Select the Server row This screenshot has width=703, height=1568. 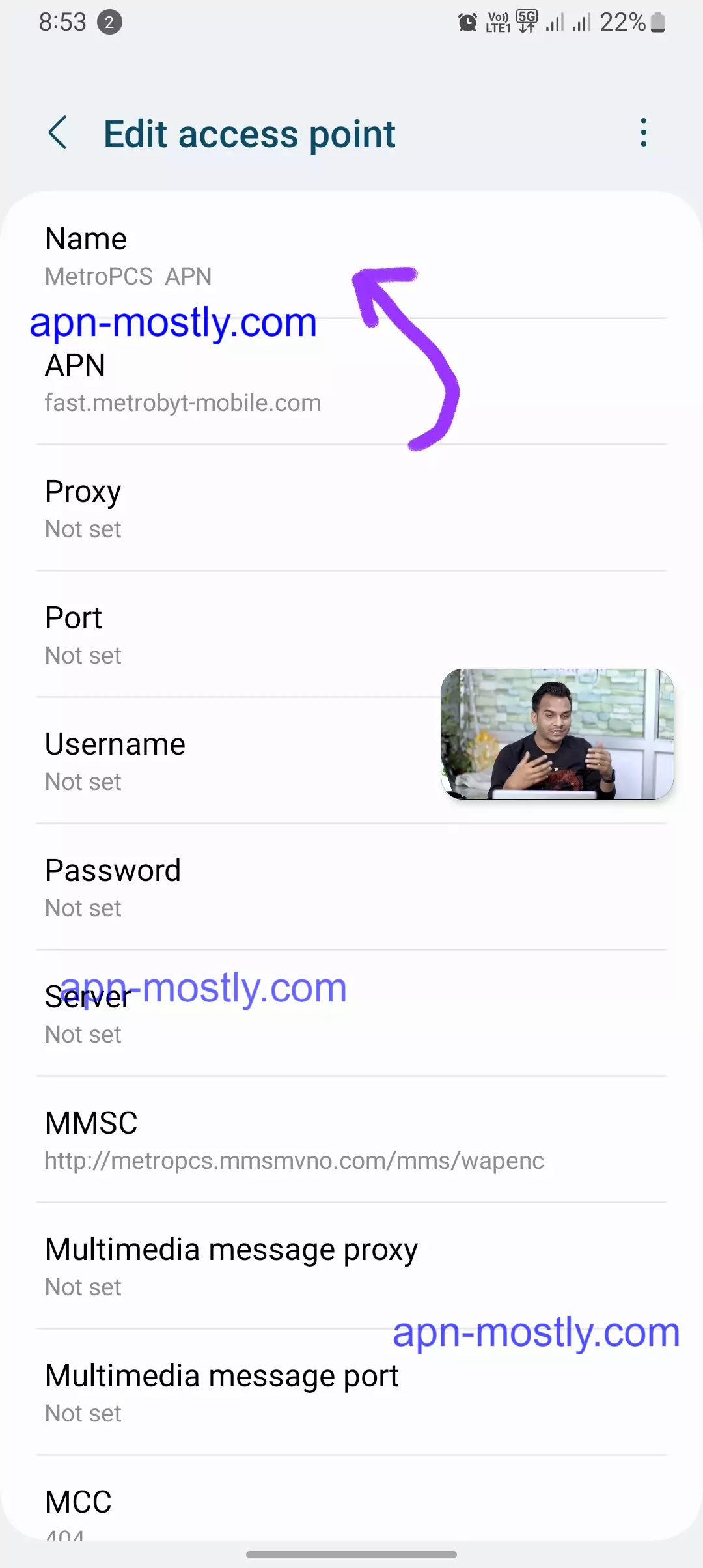coord(195,1015)
